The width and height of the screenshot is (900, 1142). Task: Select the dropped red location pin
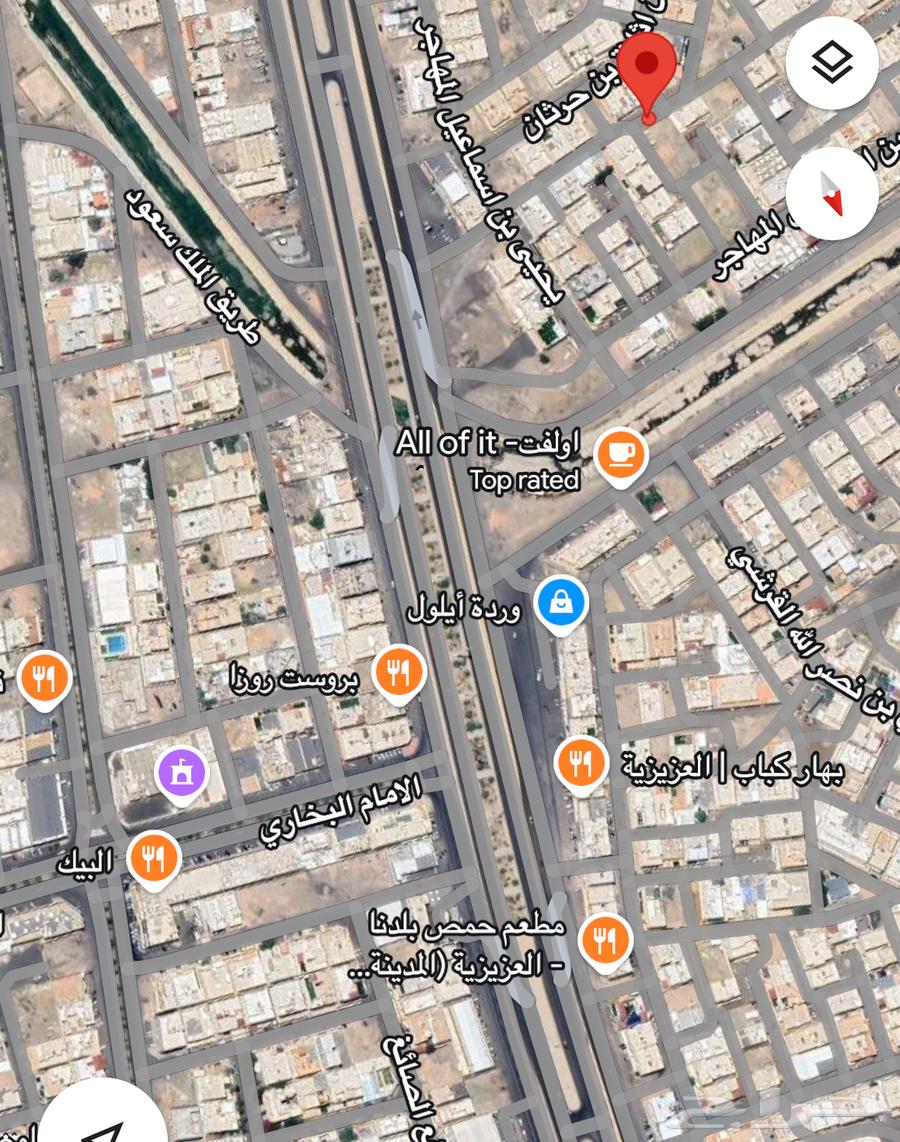(648, 67)
